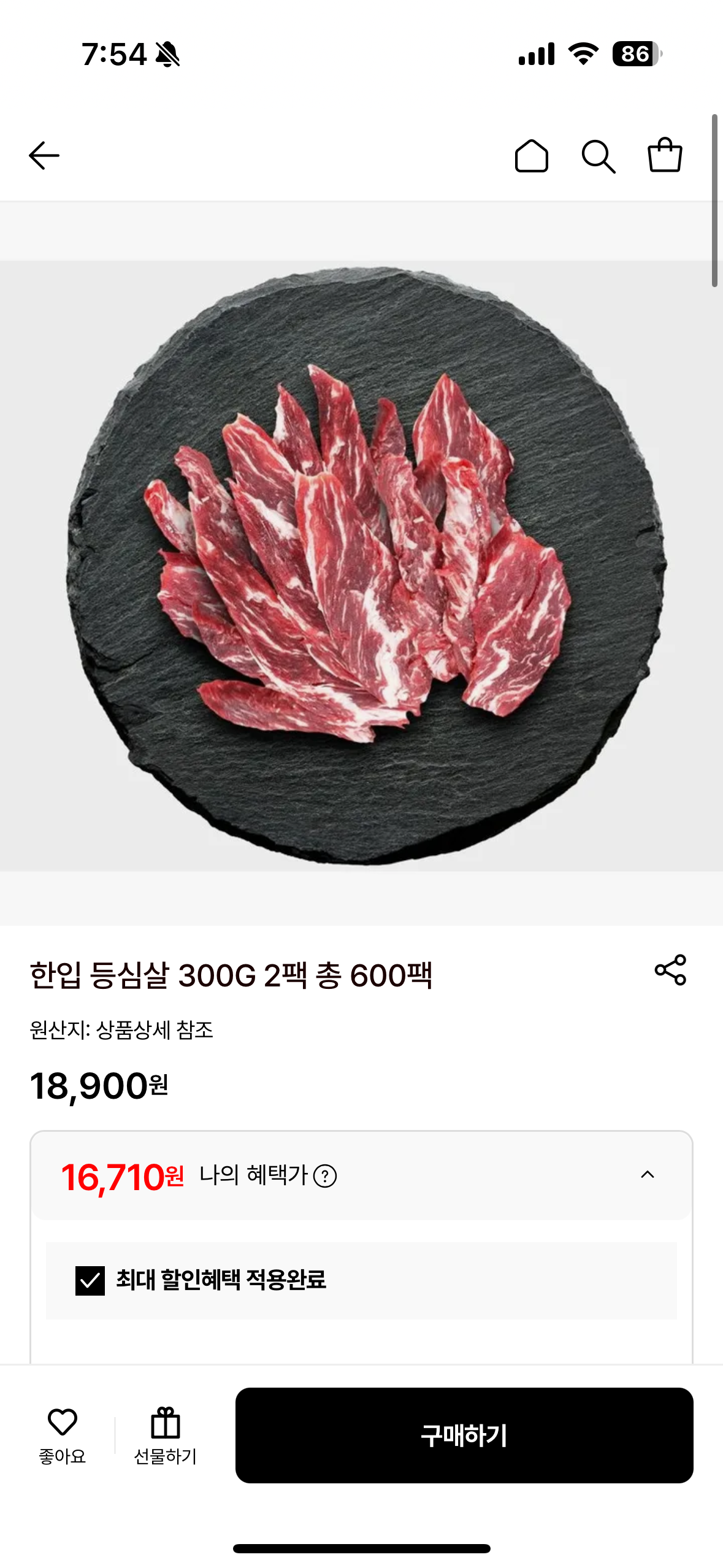Tap the 구매하기 purchase button
This screenshot has height=1568, width=723.
click(464, 1435)
